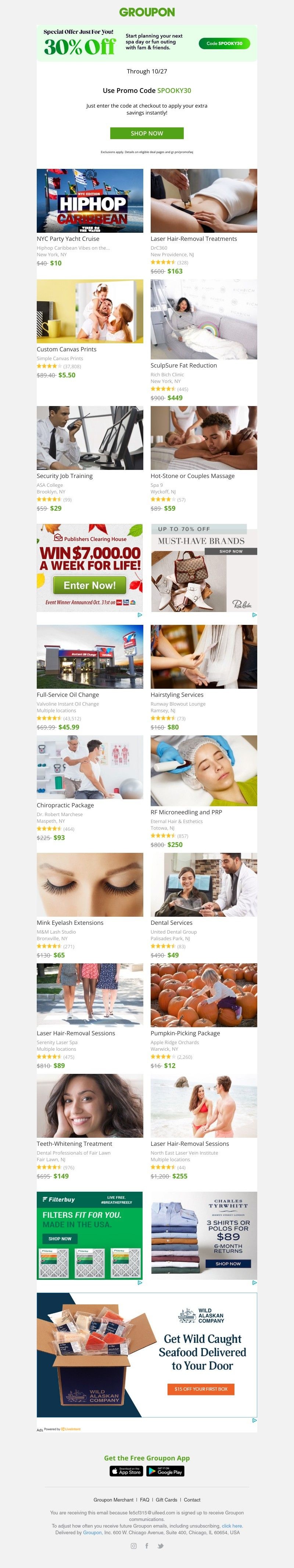Screen dimensions: 294x1568
Task: Open the Custom Canvas Prints deal
Action: click(x=89, y=311)
